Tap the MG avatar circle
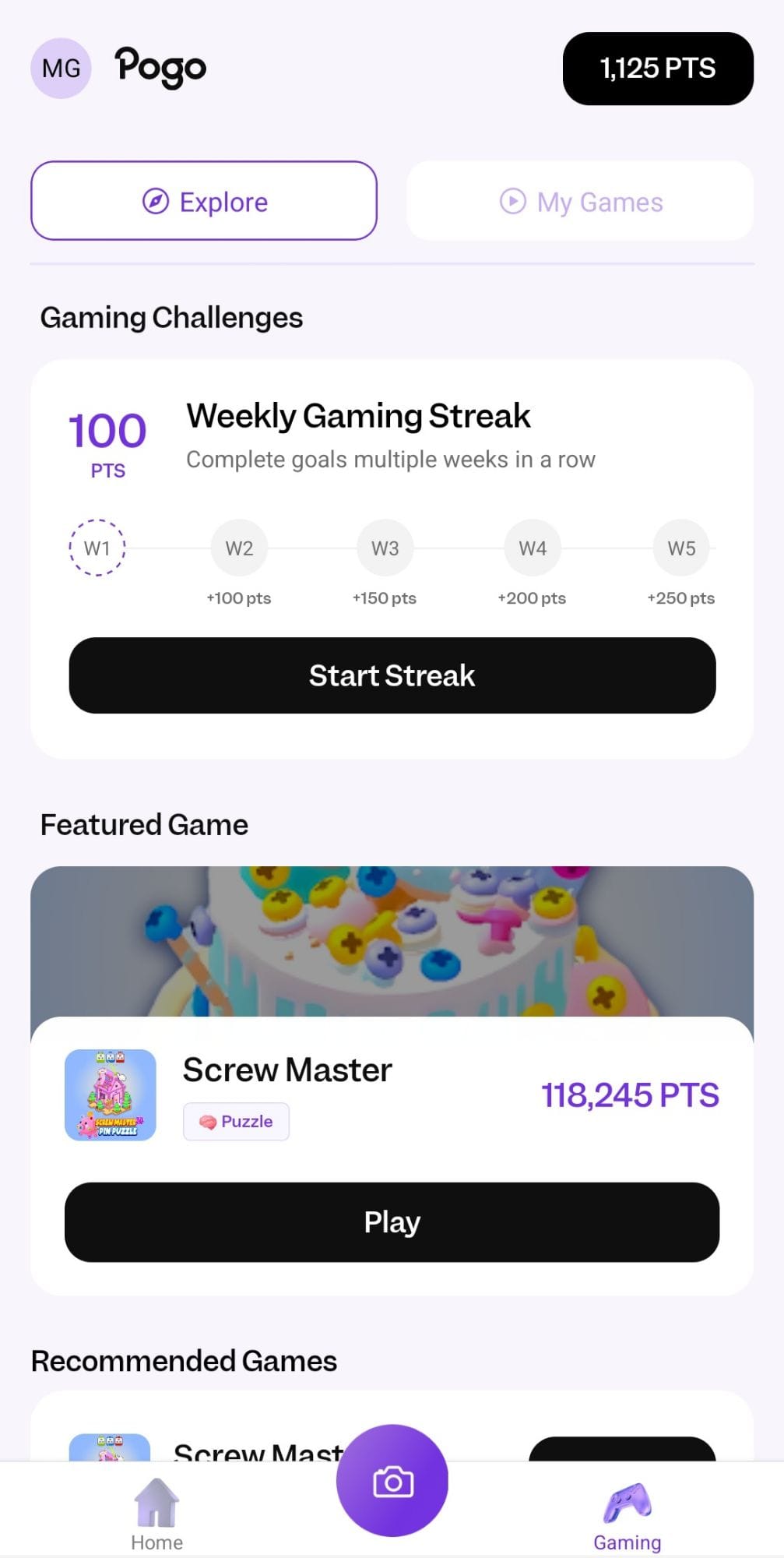 (x=61, y=67)
